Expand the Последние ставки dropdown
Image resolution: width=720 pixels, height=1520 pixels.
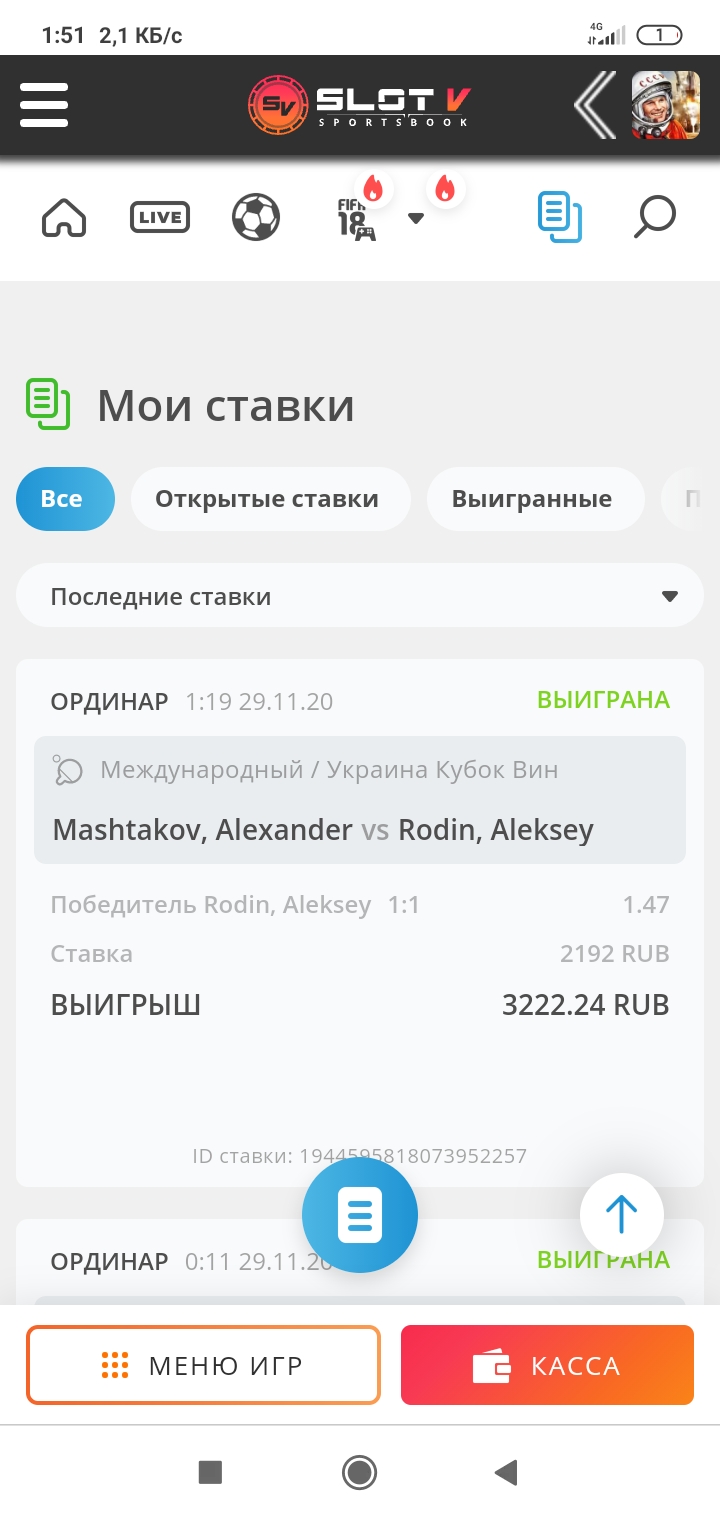[x=360, y=596]
